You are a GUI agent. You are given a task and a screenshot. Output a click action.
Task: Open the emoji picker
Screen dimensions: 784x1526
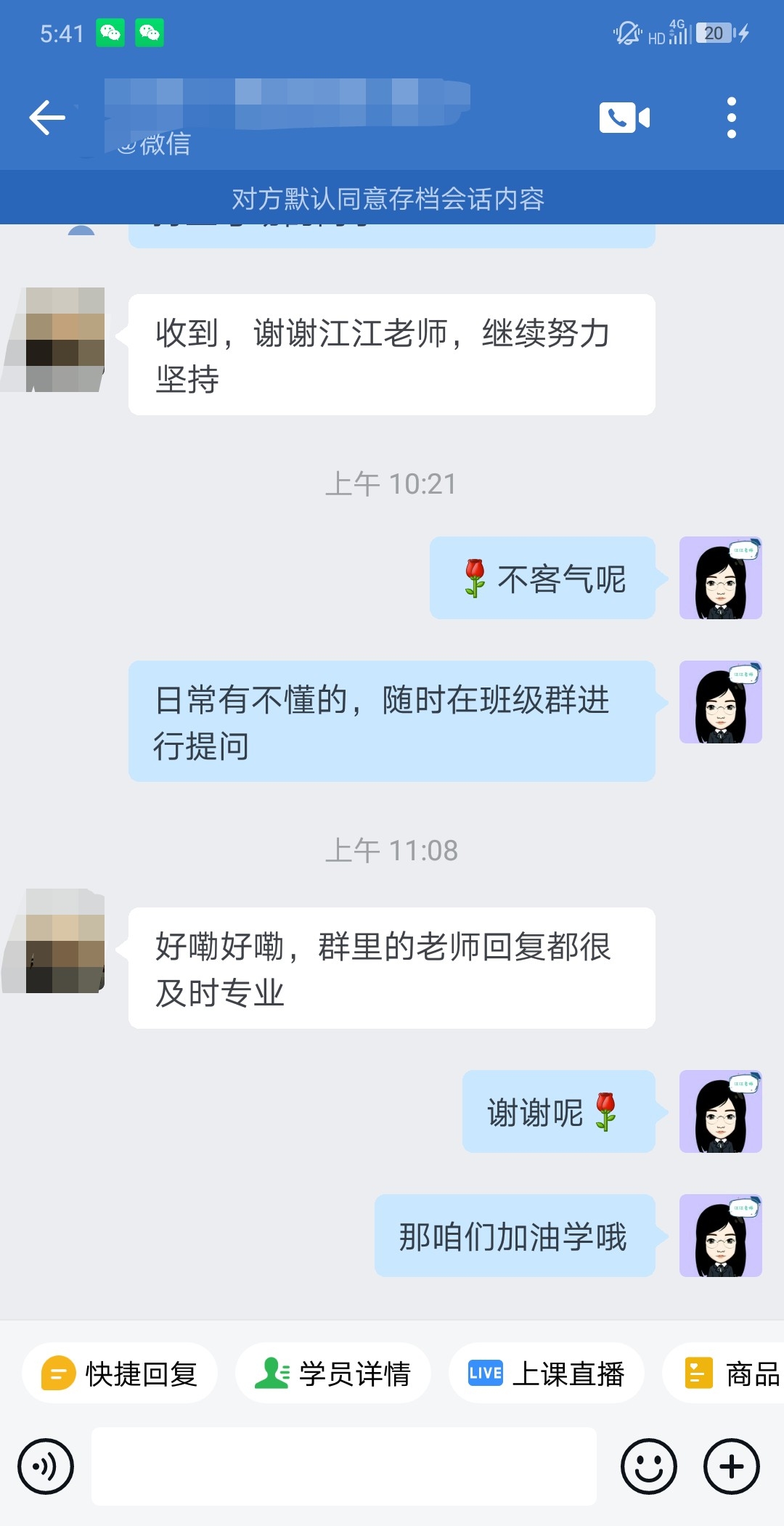coord(648,1465)
